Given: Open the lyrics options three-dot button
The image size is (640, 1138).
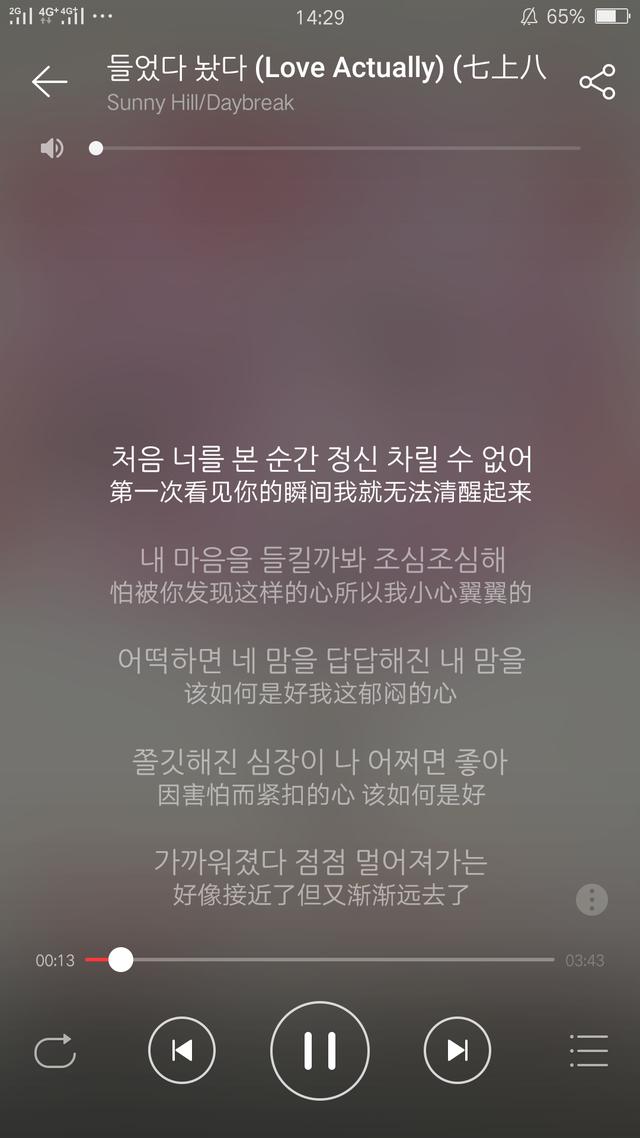Looking at the screenshot, I should click(x=592, y=900).
